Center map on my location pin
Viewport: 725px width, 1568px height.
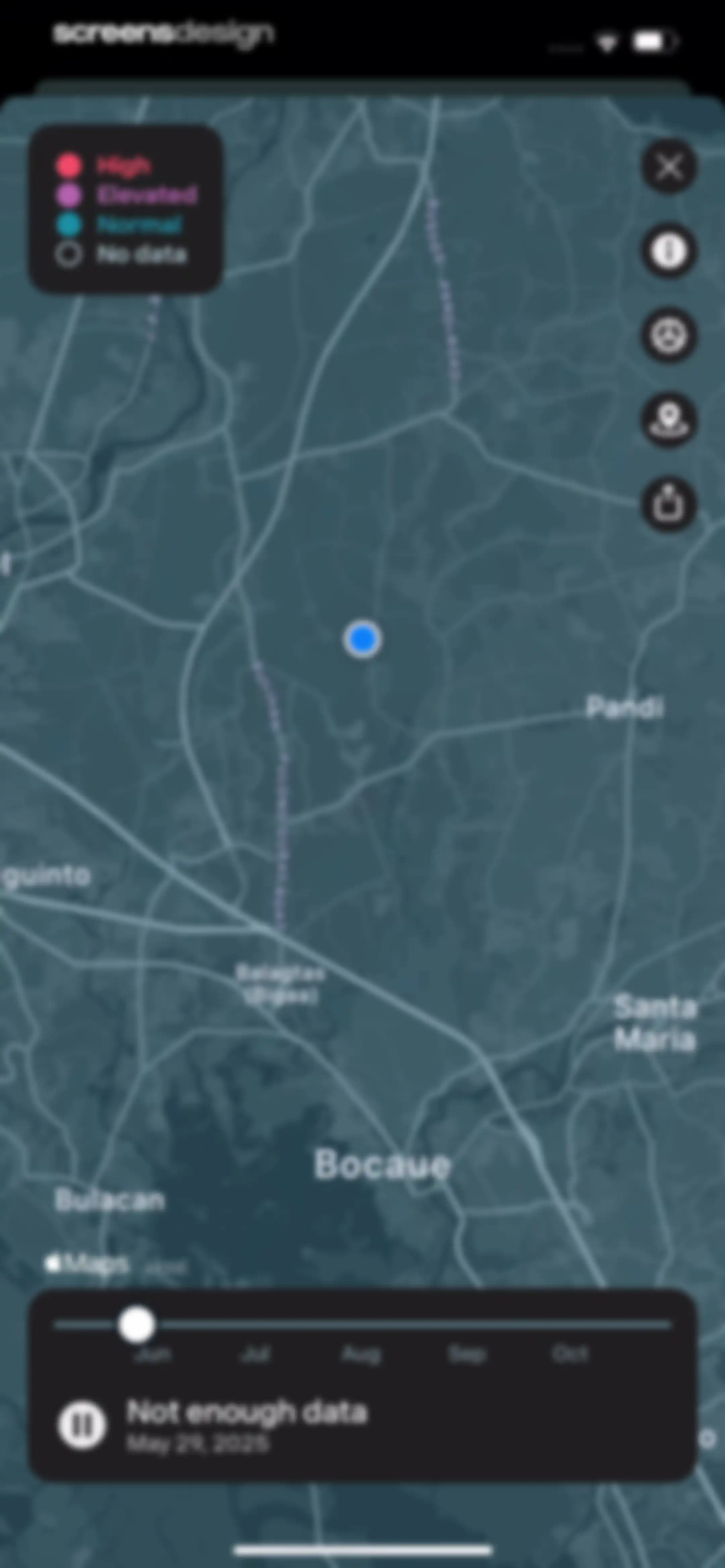click(x=669, y=420)
